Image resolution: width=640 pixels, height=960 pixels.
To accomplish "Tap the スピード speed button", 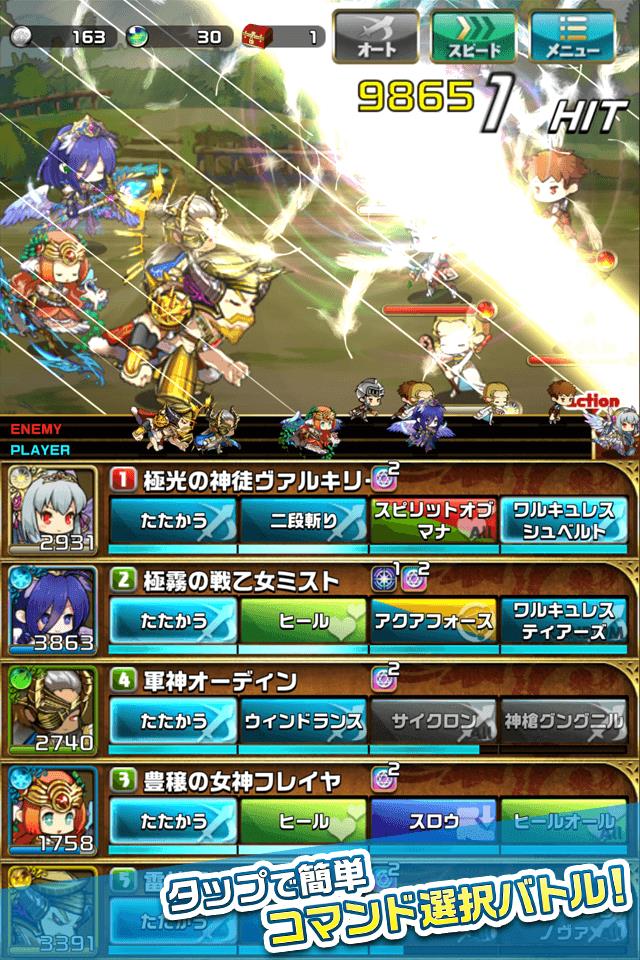I will click(x=474, y=37).
